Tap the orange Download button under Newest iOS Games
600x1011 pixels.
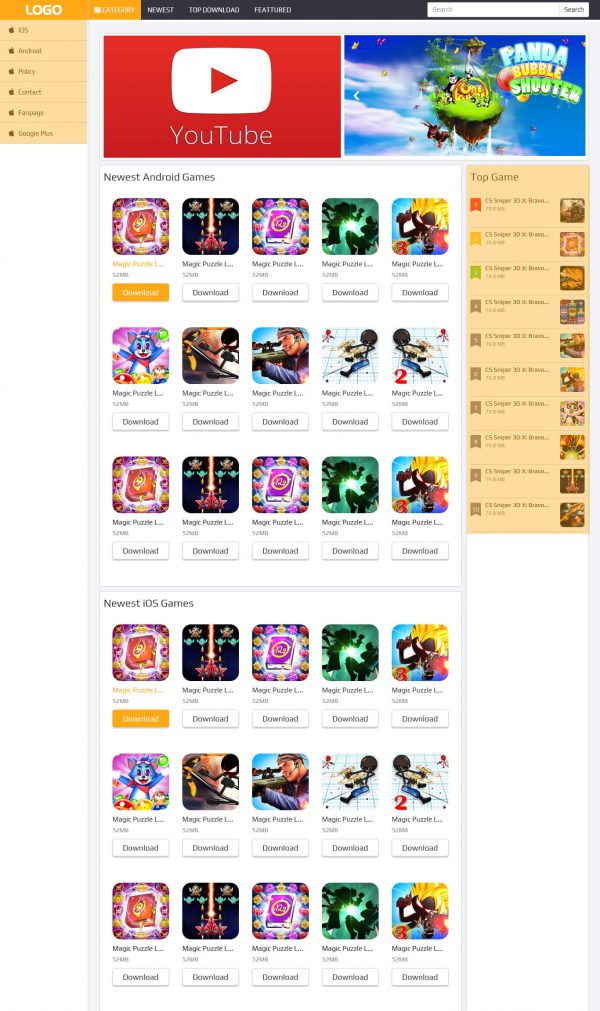(x=140, y=719)
